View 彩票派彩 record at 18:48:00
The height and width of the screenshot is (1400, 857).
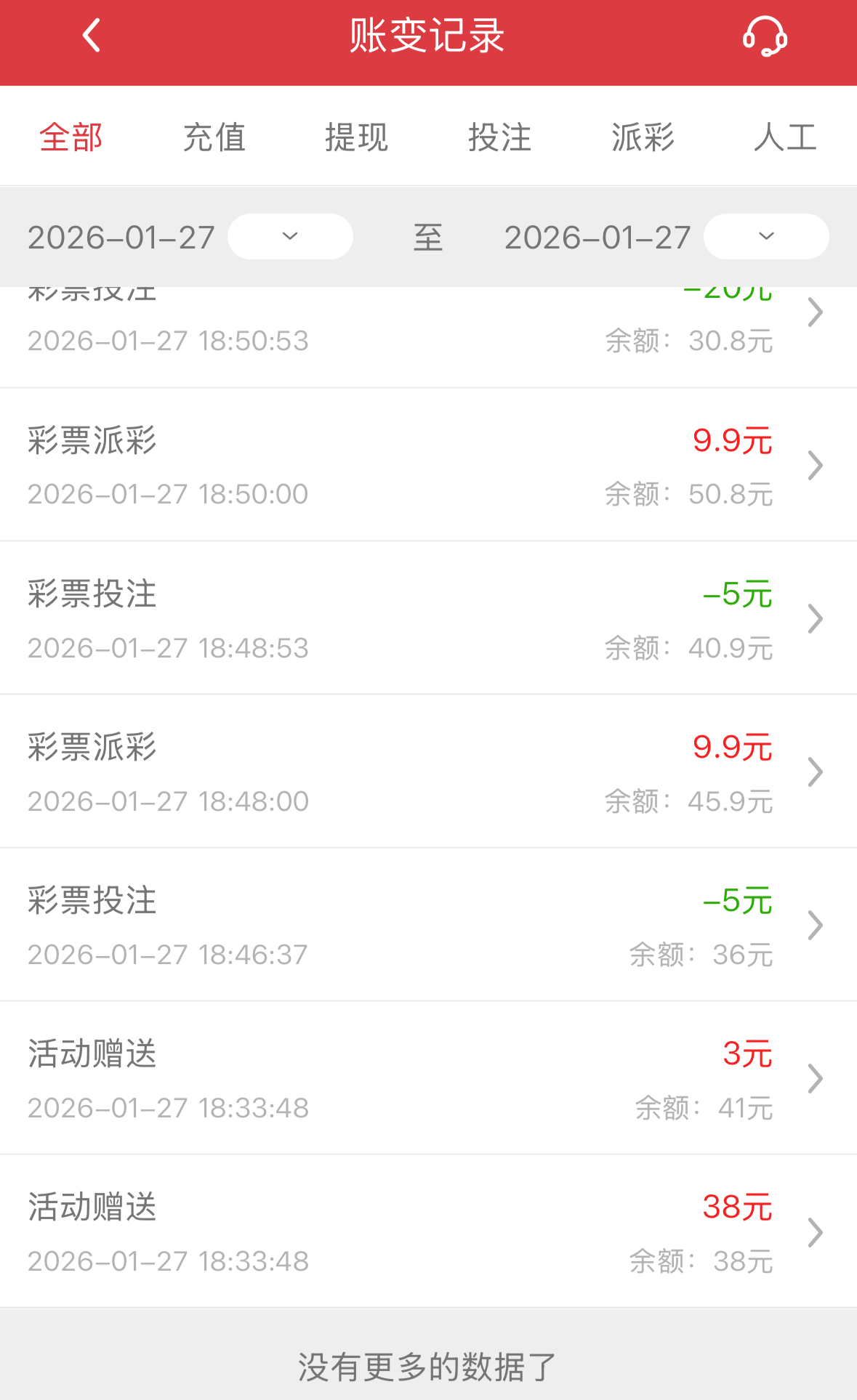(428, 772)
